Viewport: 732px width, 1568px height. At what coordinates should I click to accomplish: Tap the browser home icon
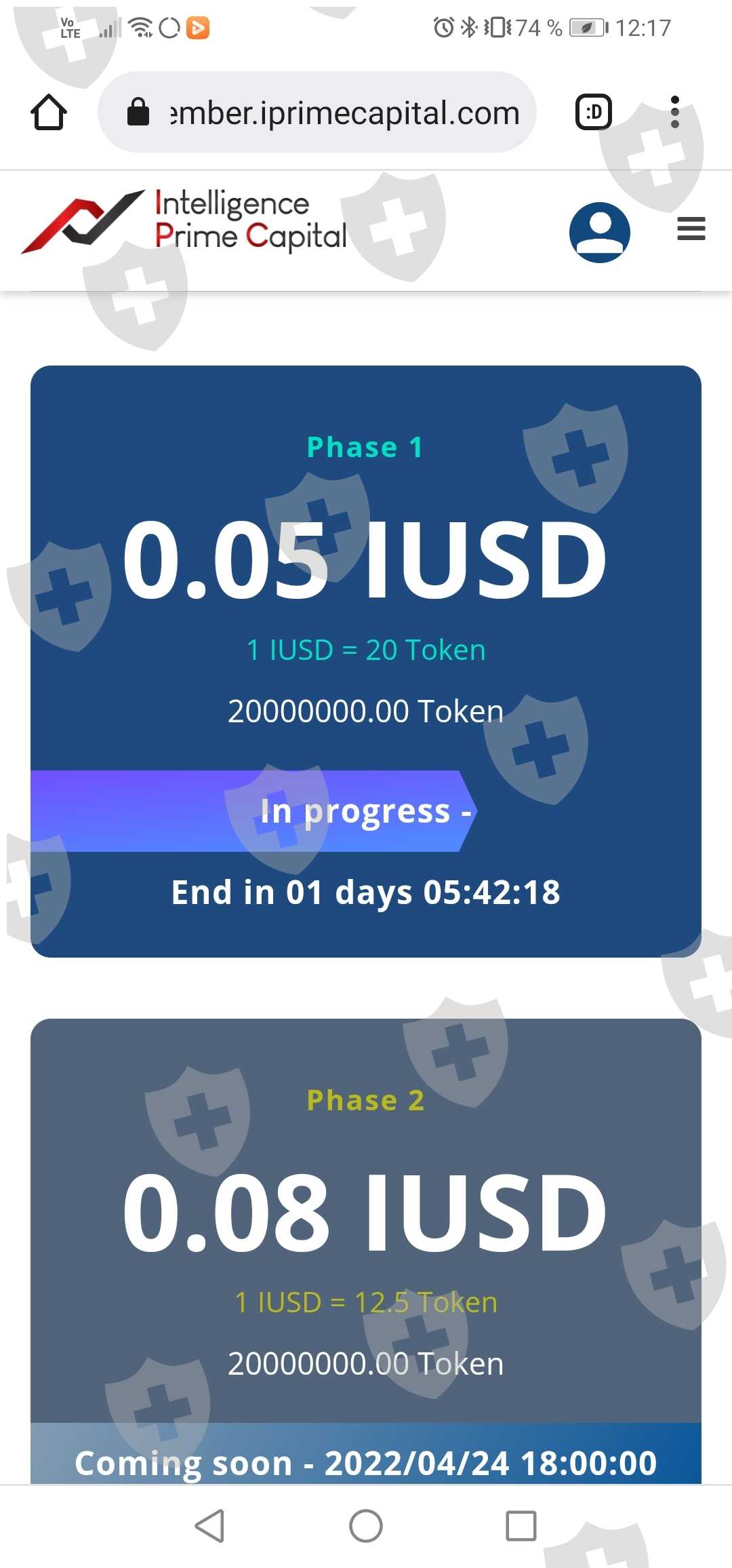(x=49, y=113)
